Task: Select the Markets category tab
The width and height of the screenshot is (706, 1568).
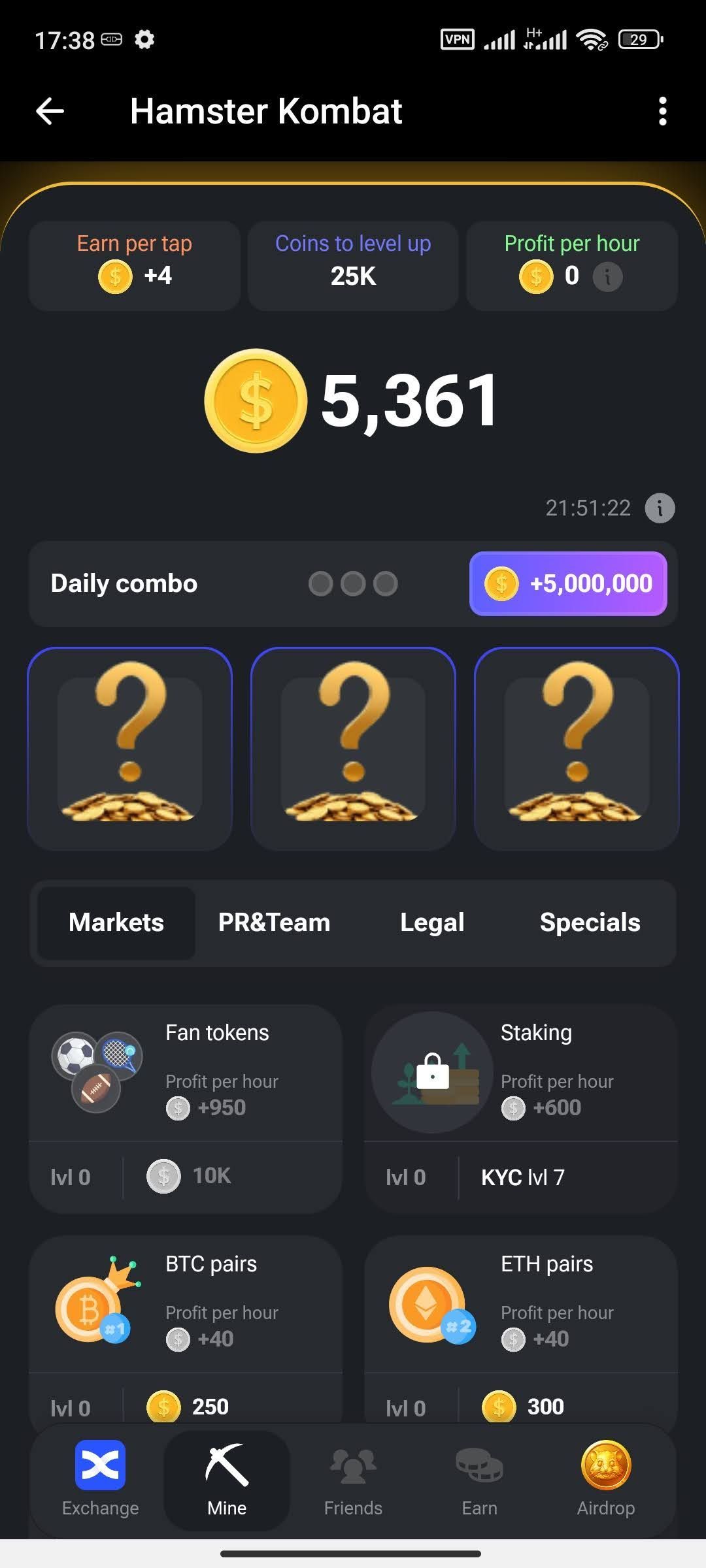Action: tap(116, 923)
